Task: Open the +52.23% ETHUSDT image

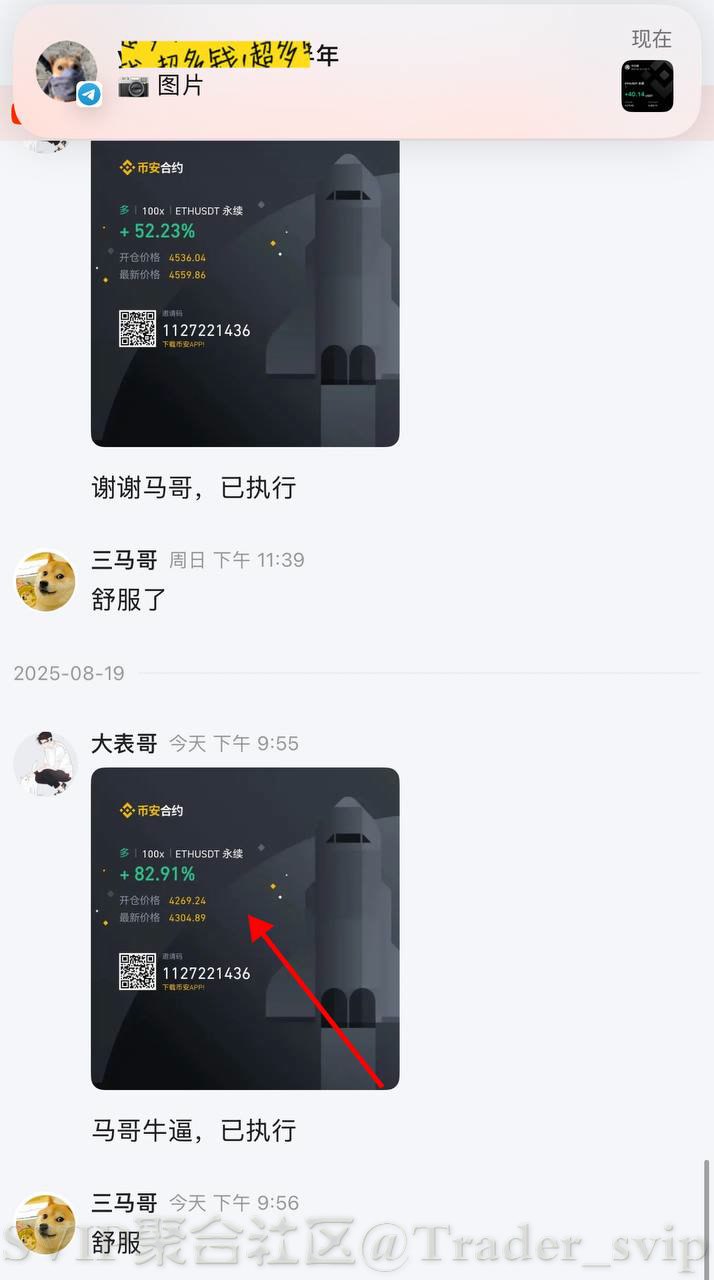Action: click(x=245, y=292)
